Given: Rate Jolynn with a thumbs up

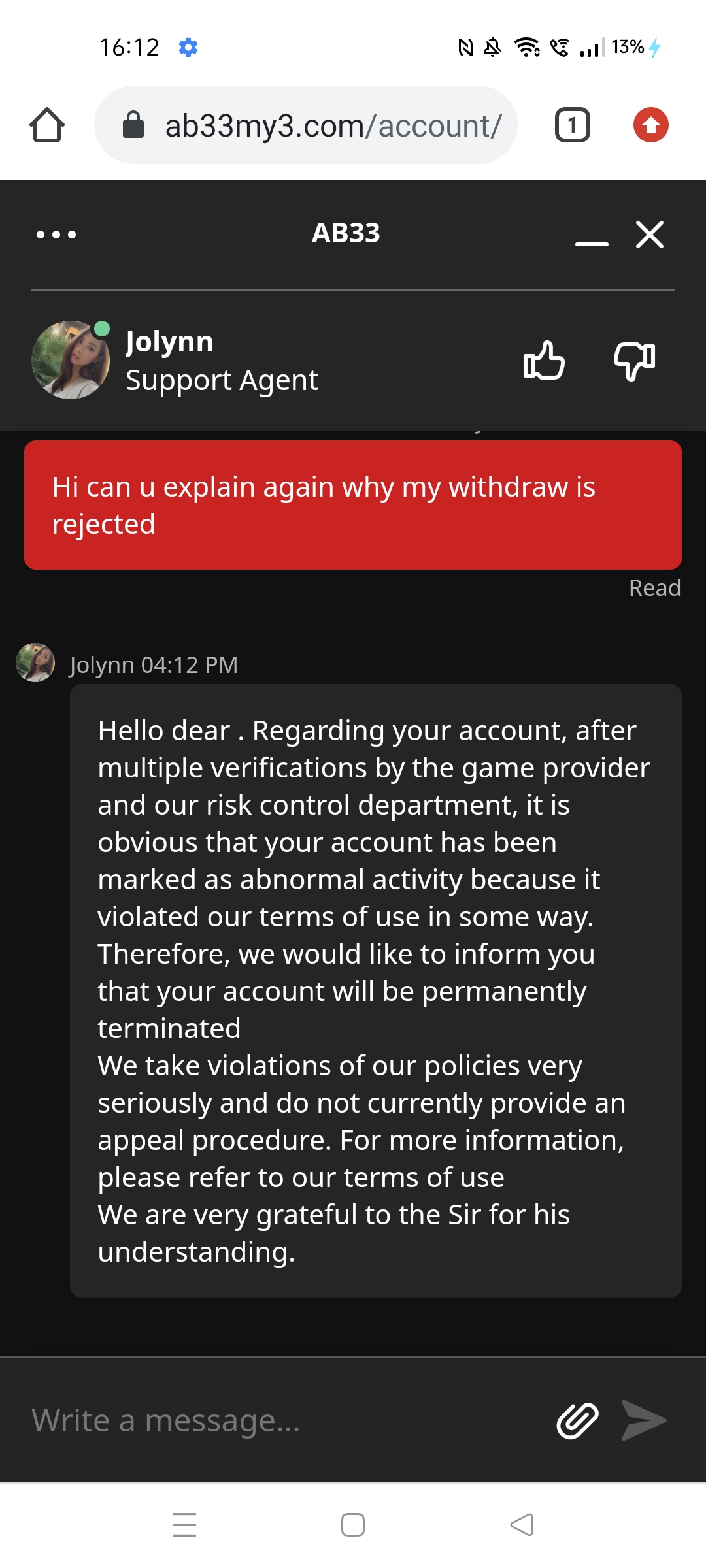Looking at the screenshot, I should pos(544,360).
